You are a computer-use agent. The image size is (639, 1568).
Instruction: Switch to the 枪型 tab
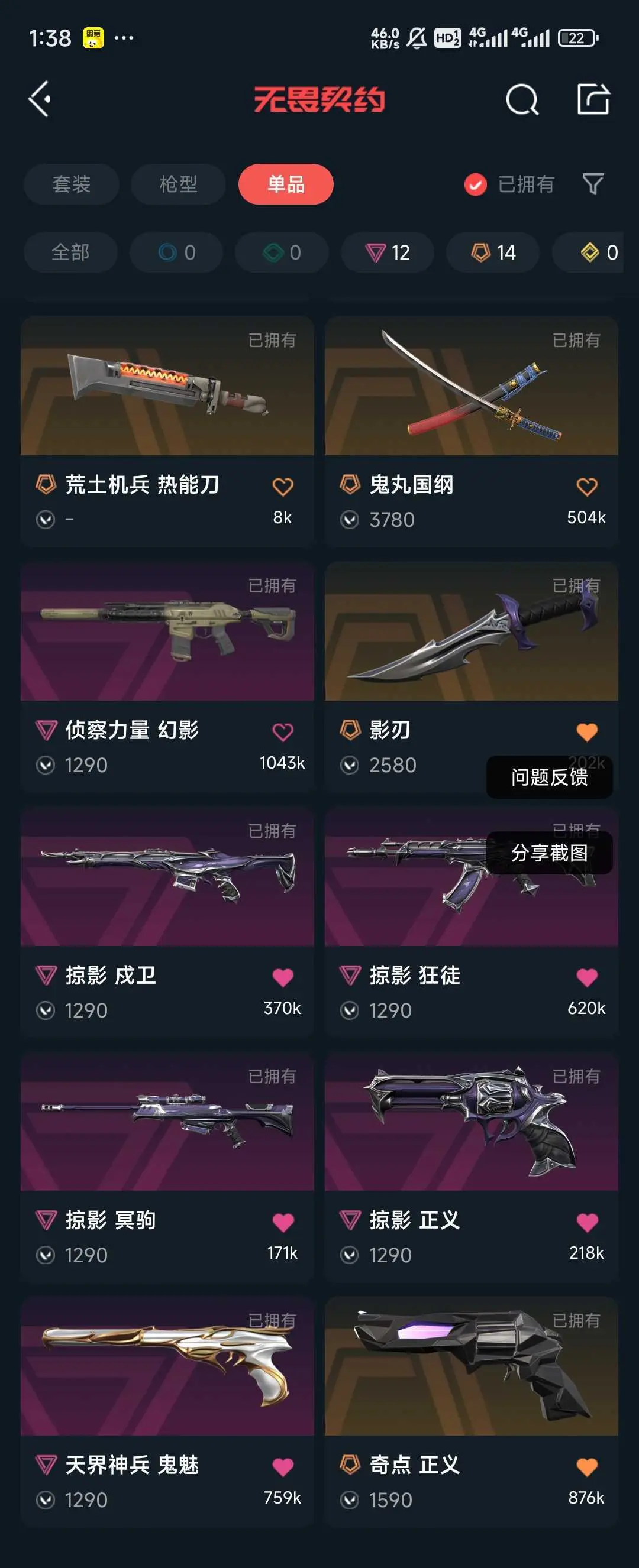click(178, 184)
